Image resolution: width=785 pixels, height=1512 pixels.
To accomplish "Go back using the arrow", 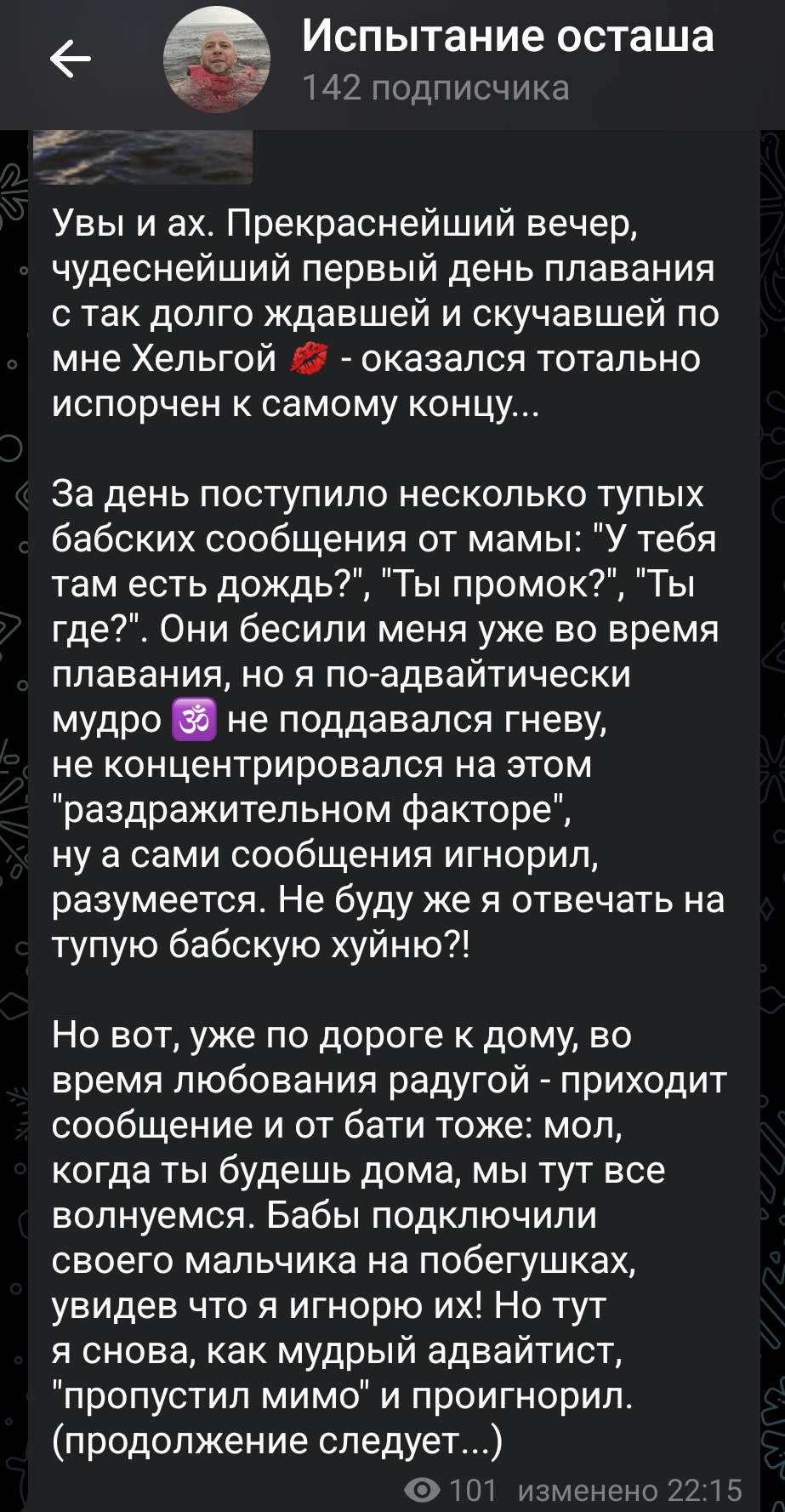I will pos(70,60).
